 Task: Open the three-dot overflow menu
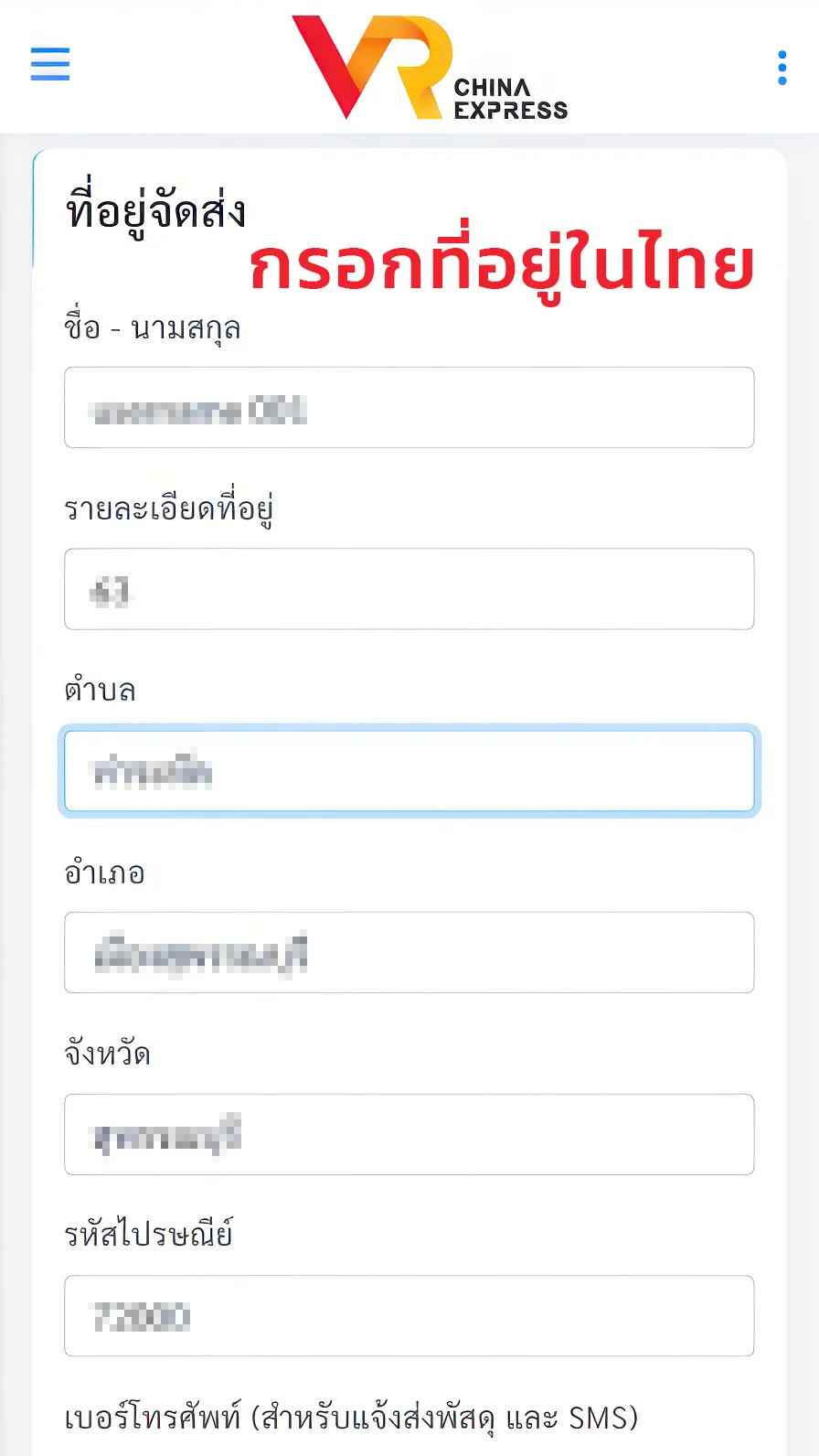(x=782, y=68)
